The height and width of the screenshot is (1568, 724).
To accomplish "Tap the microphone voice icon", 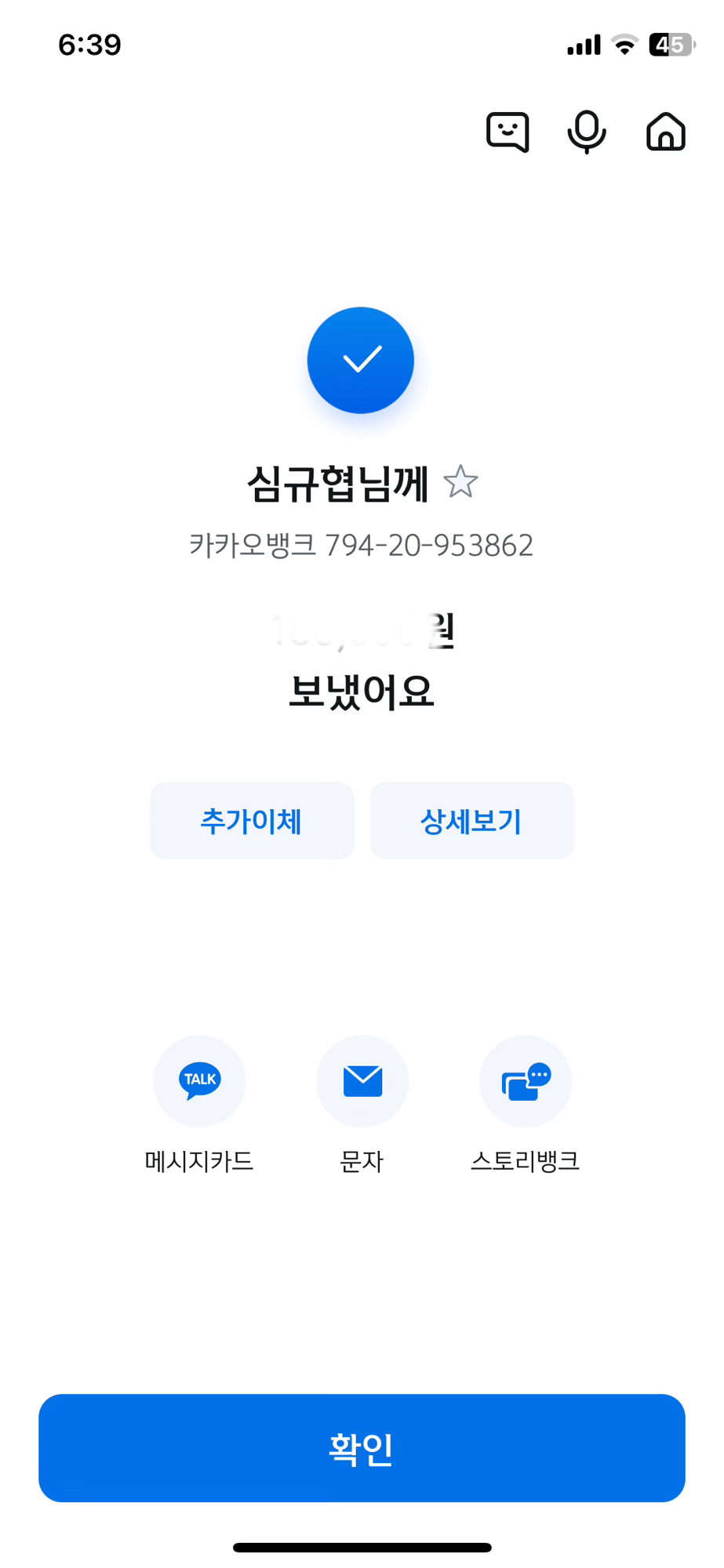I will pos(587,132).
